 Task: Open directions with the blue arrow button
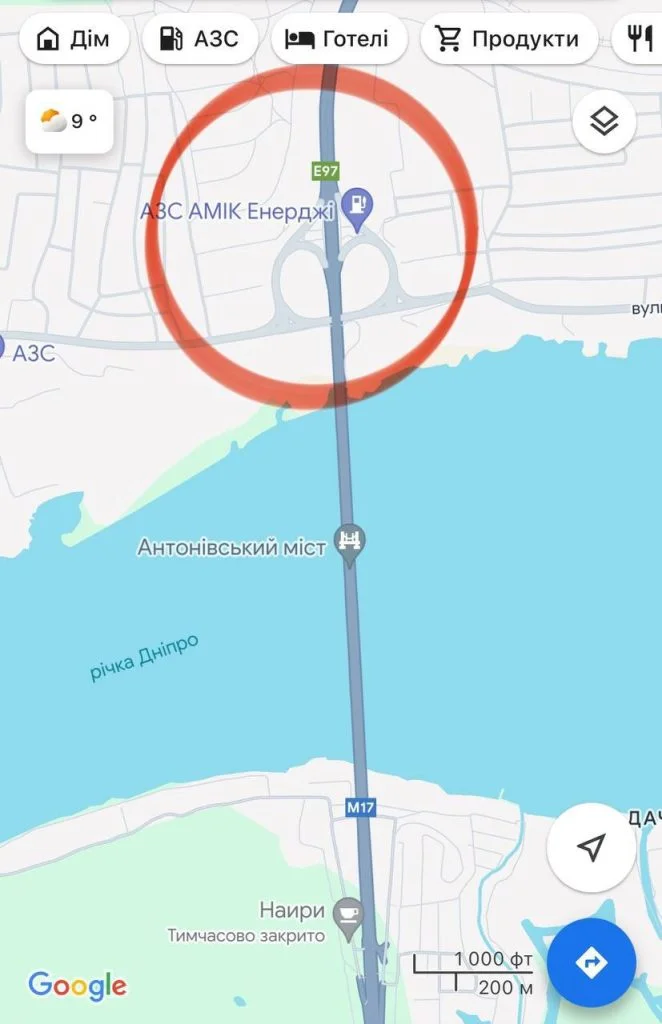tap(591, 962)
